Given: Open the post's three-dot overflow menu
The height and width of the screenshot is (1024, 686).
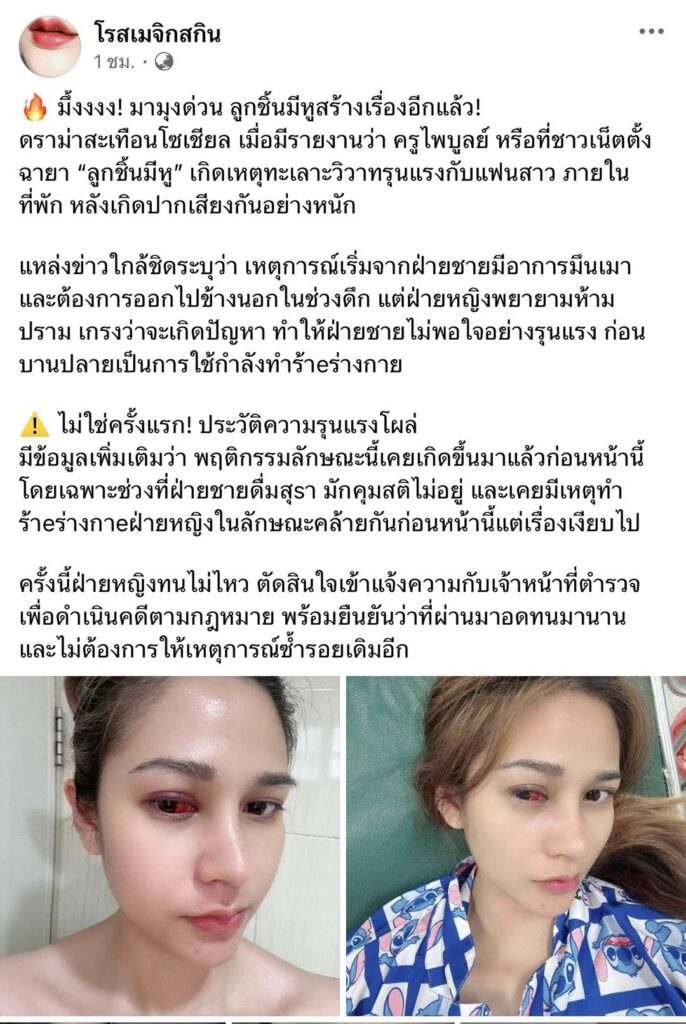Looking at the screenshot, I should (x=651, y=31).
